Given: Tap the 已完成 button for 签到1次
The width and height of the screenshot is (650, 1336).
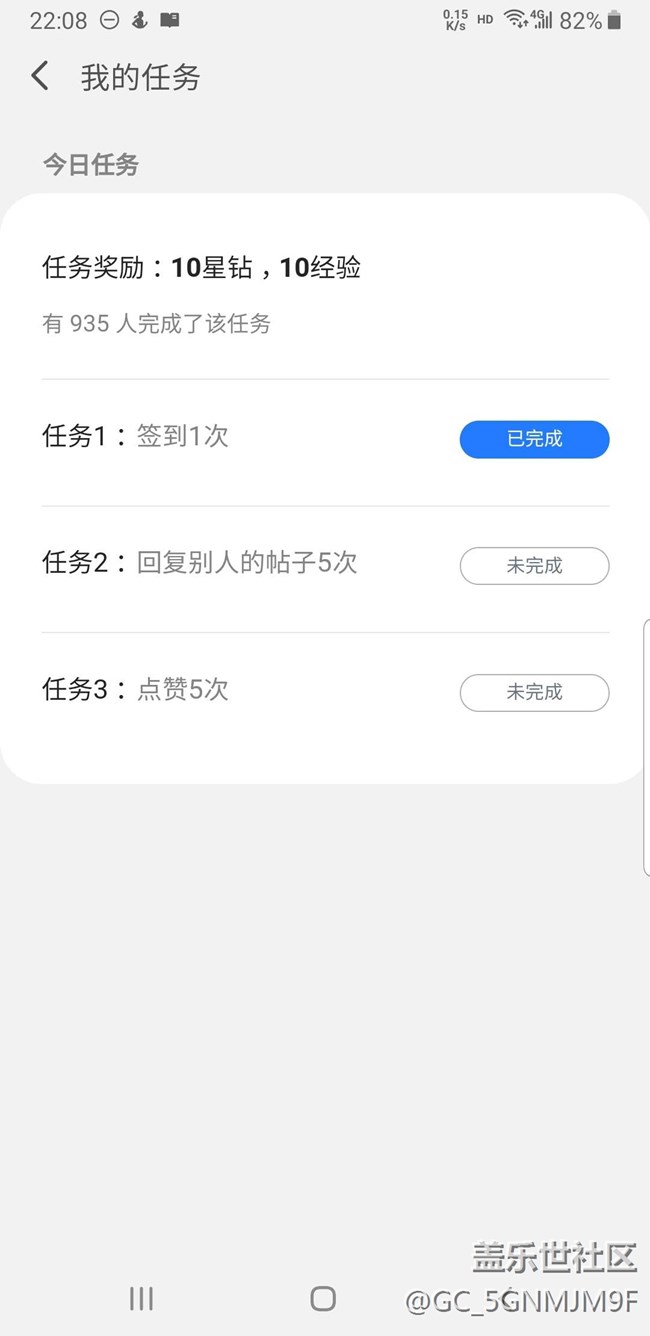Looking at the screenshot, I should 534,439.
